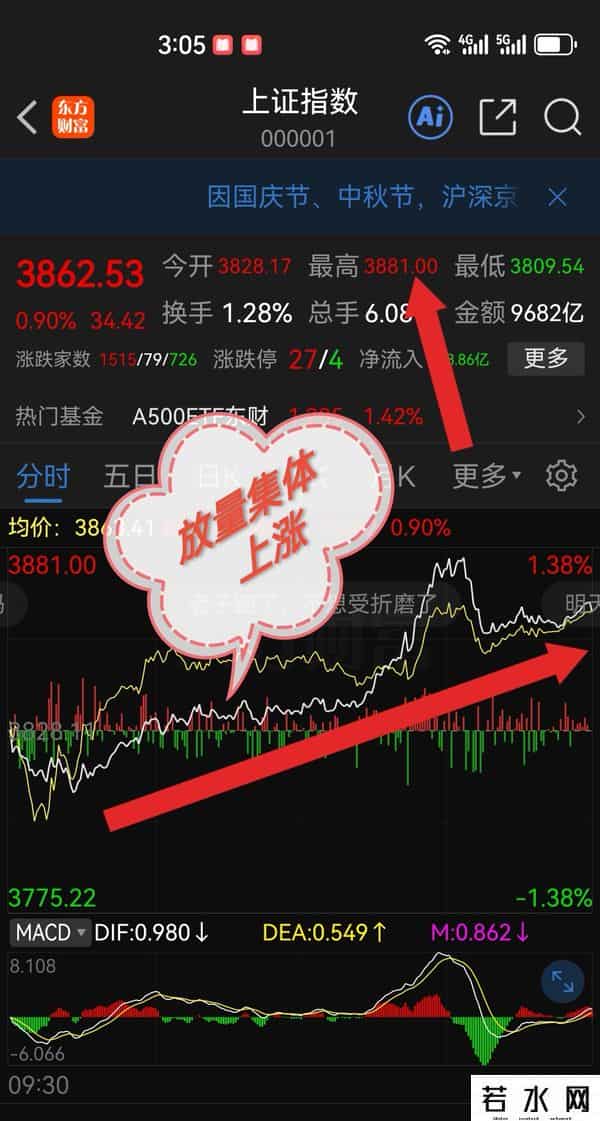600x1121 pixels.
Task: Open the search magnifier
Action: point(562,117)
